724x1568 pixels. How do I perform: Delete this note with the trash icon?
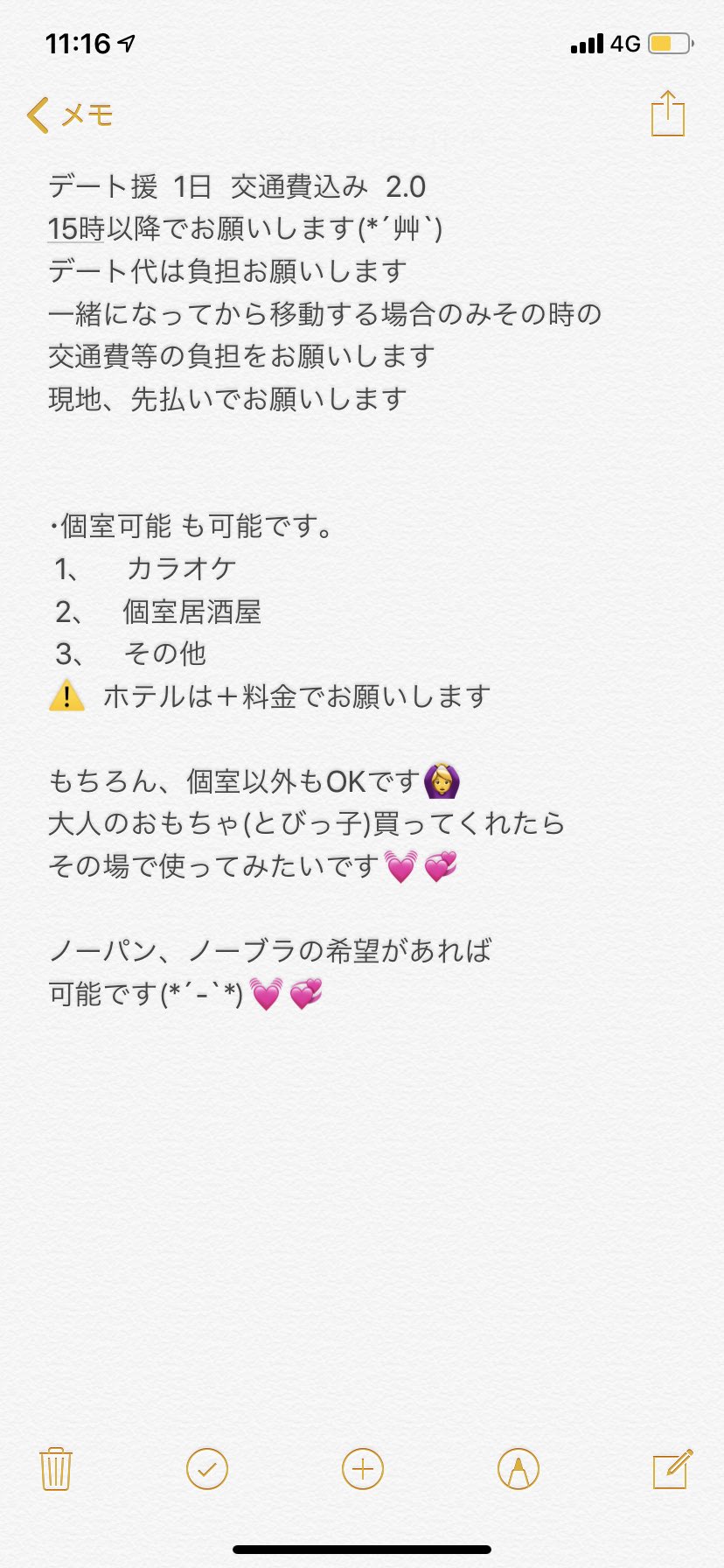(x=55, y=1469)
